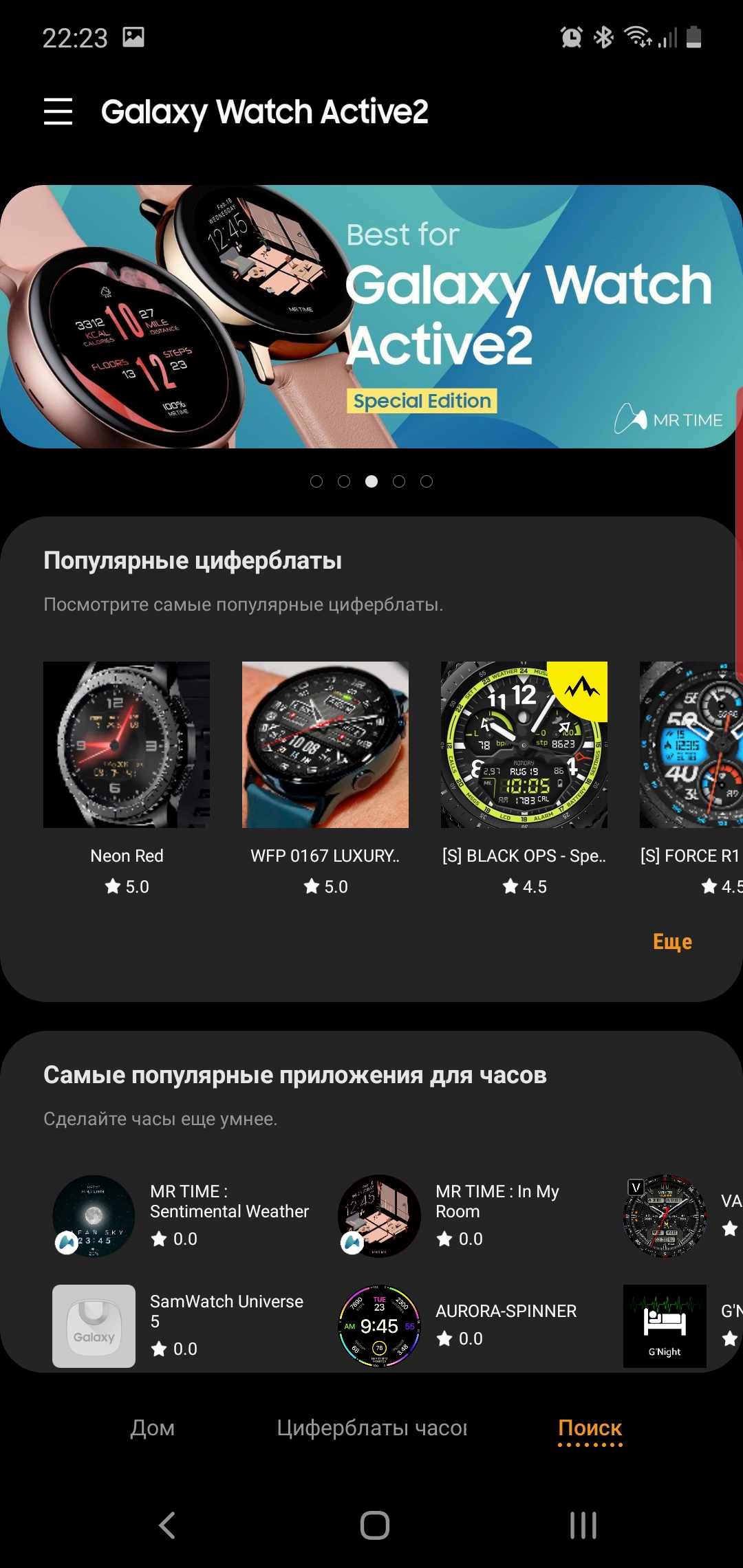Viewport: 743px width, 1568px height.
Task: Tap Еще to see more watch faces
Action: click(x=671, y=941)
